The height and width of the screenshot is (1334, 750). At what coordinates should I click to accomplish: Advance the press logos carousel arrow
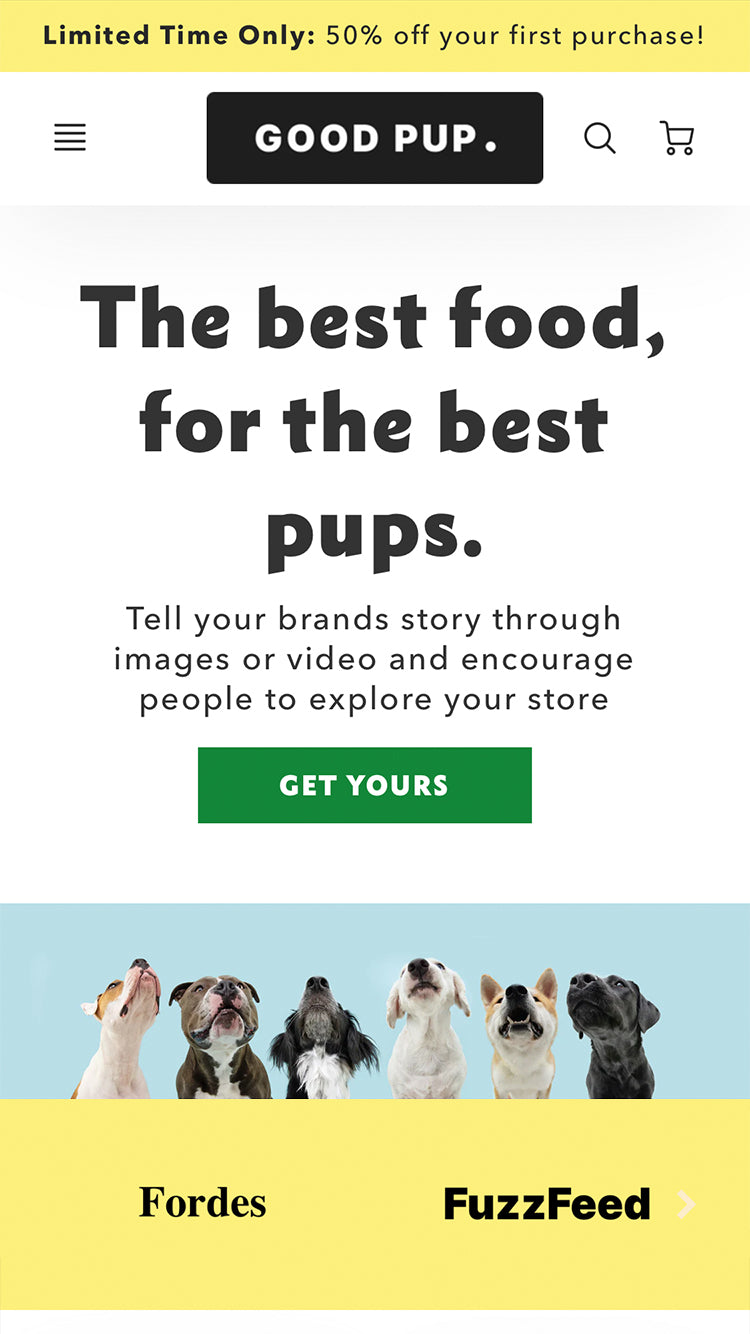click(x=686, y=1204)
